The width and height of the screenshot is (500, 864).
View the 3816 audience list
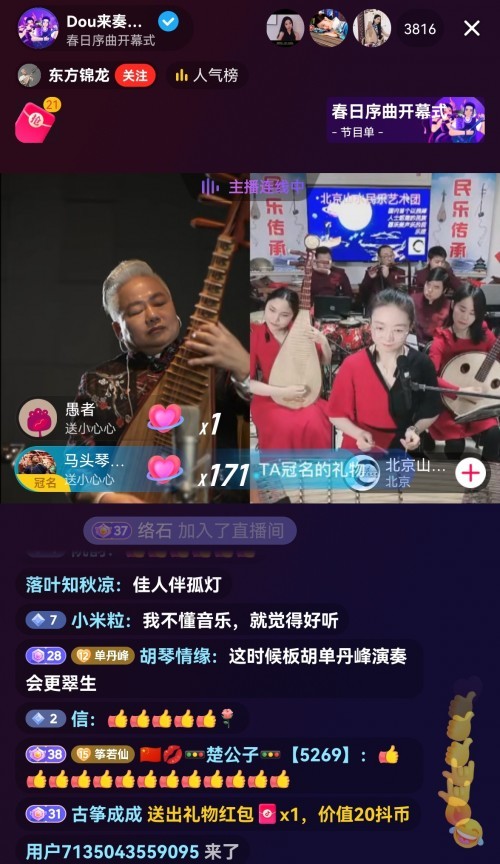(420, 29)
